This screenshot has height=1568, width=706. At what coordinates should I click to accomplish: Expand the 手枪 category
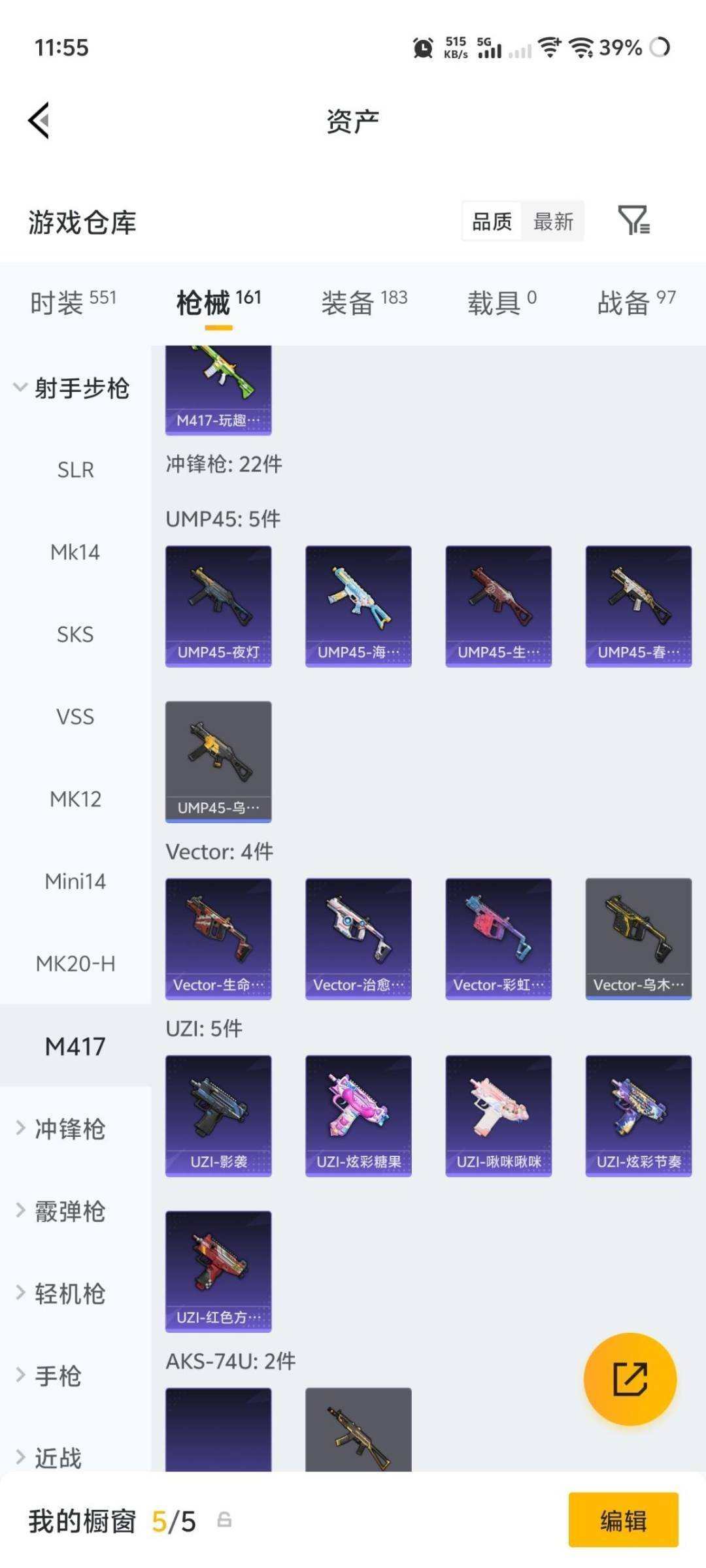50,1375
